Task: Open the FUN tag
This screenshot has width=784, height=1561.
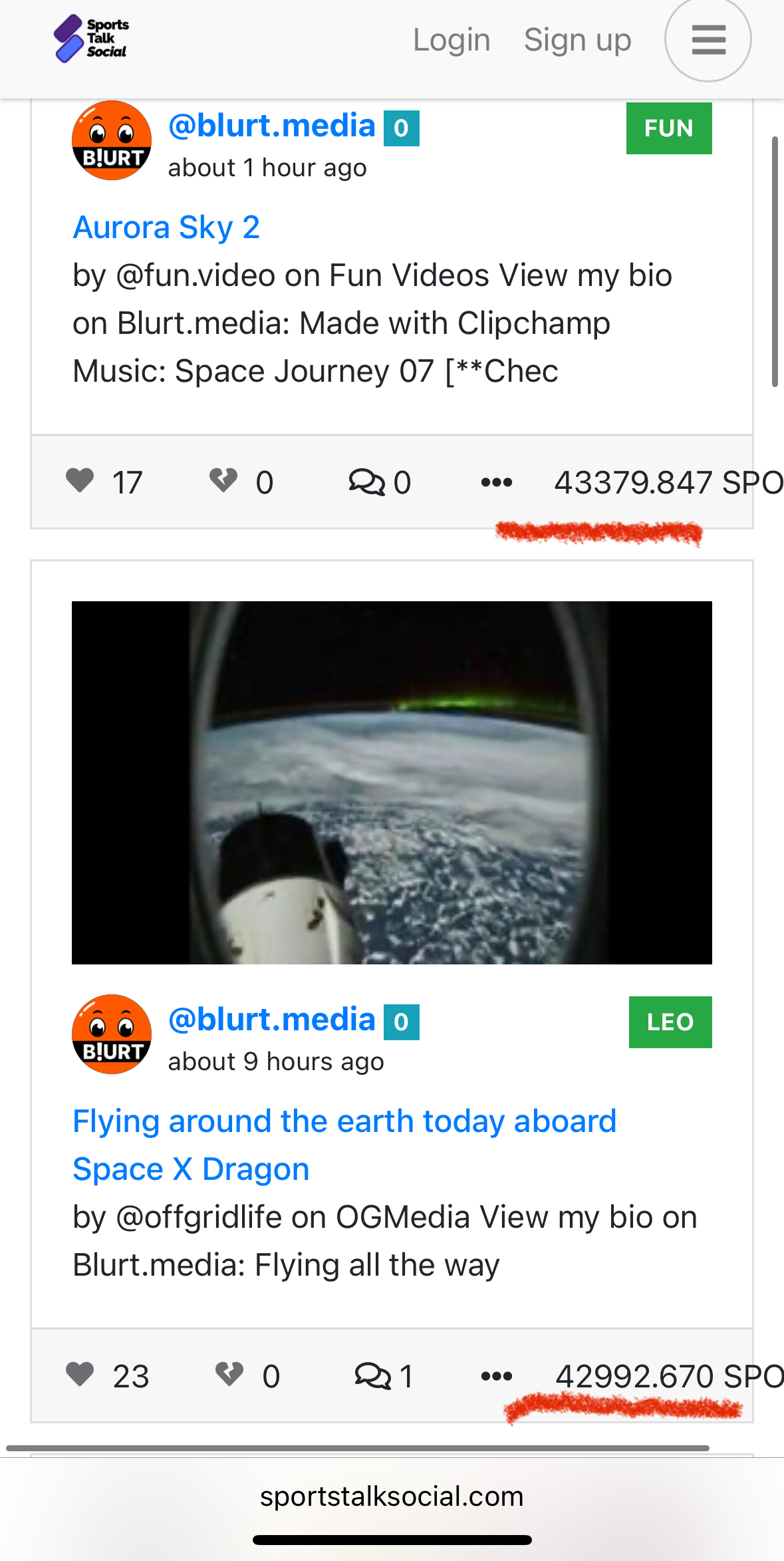Action: [668, 128]
